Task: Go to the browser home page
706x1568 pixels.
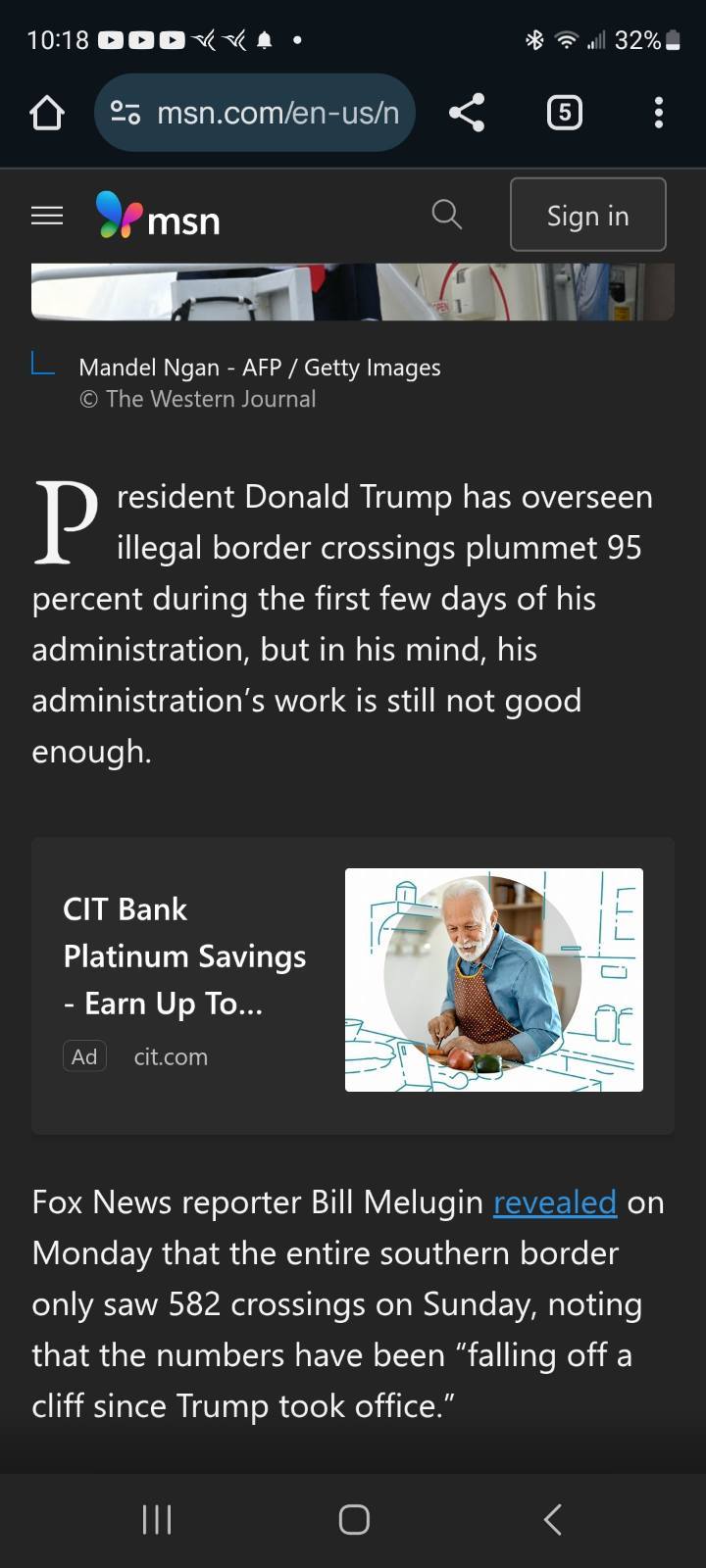Action: pos(47,114)
